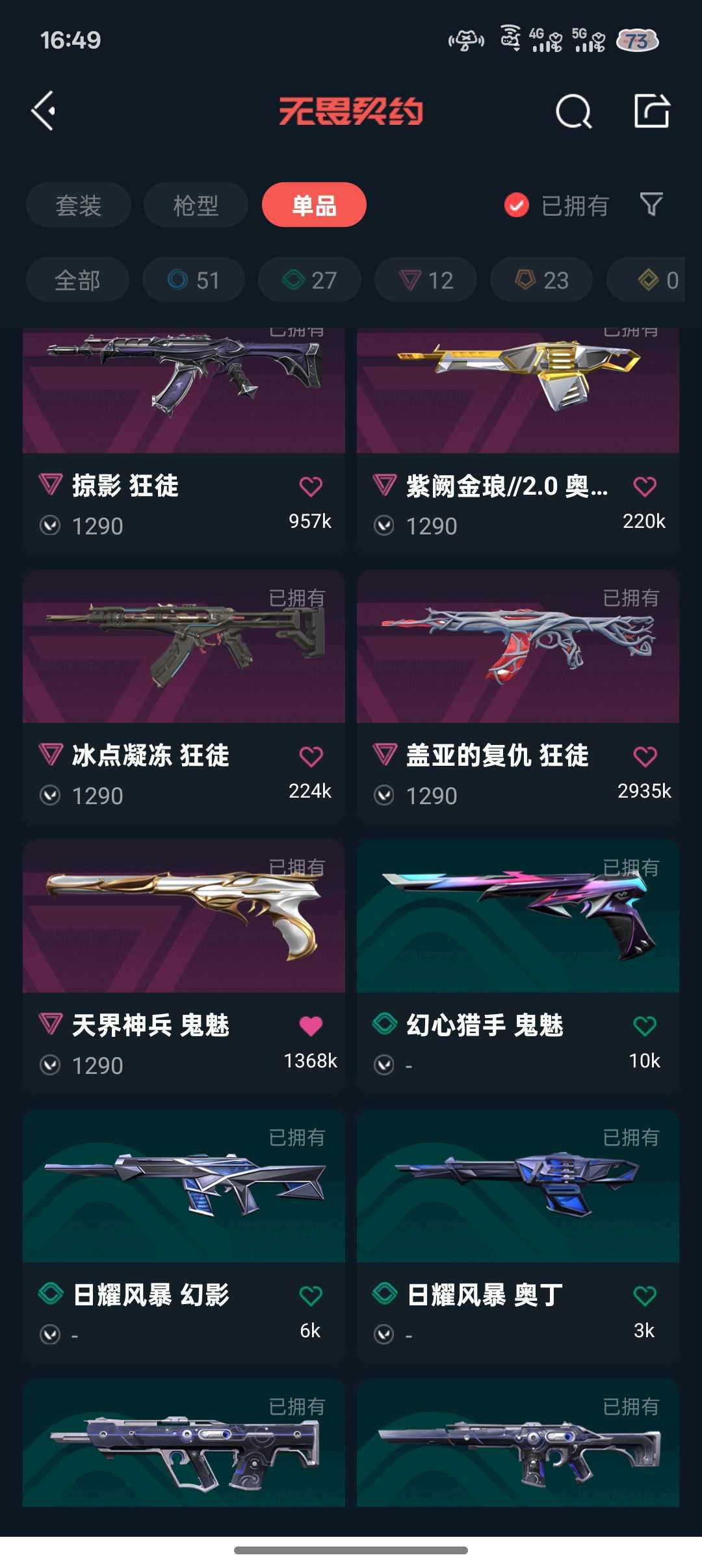Select the 单品 tab

tap(315, 205)
